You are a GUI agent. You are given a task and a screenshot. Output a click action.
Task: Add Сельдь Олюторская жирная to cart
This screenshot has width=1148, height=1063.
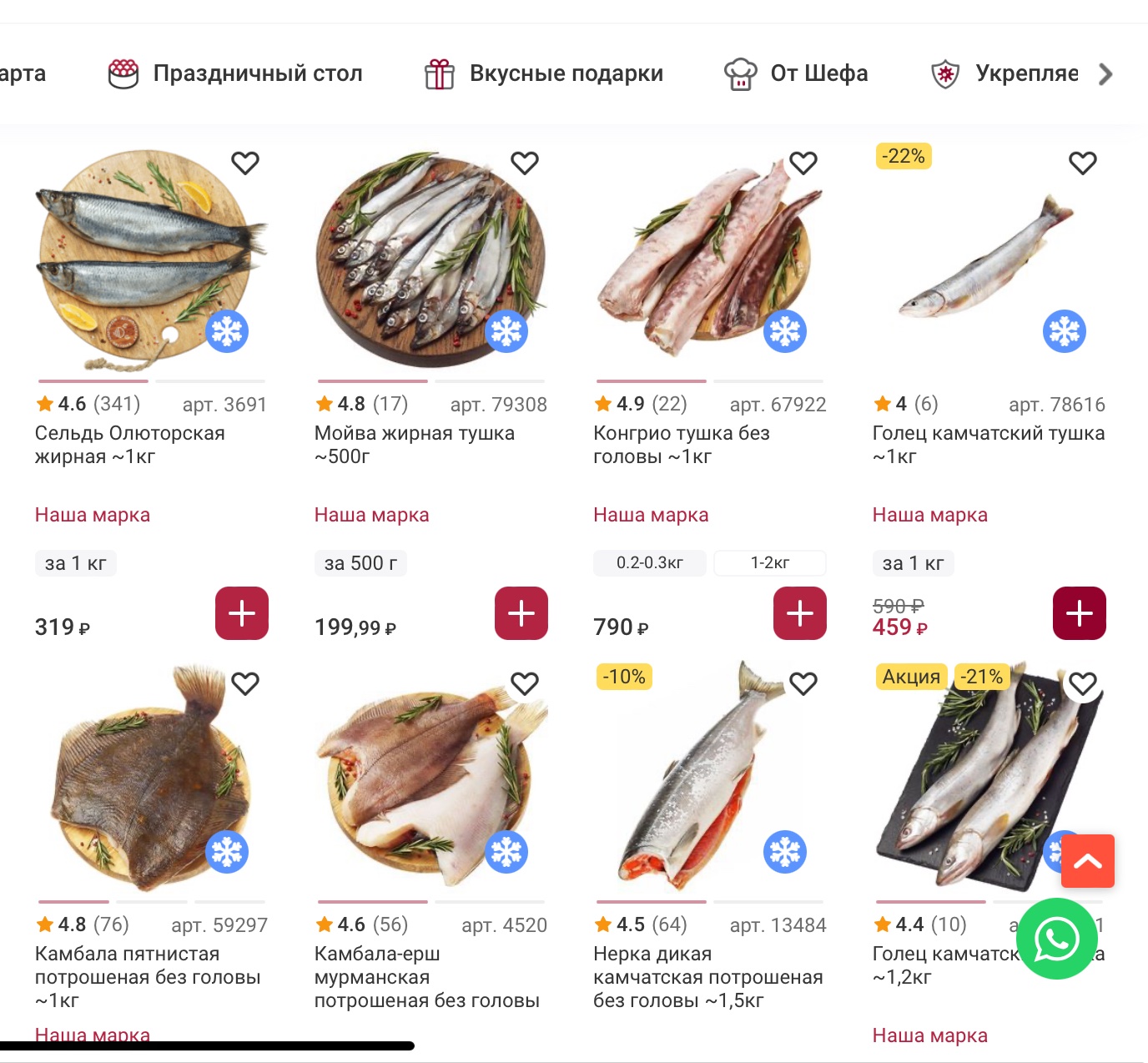coord(242,613)
